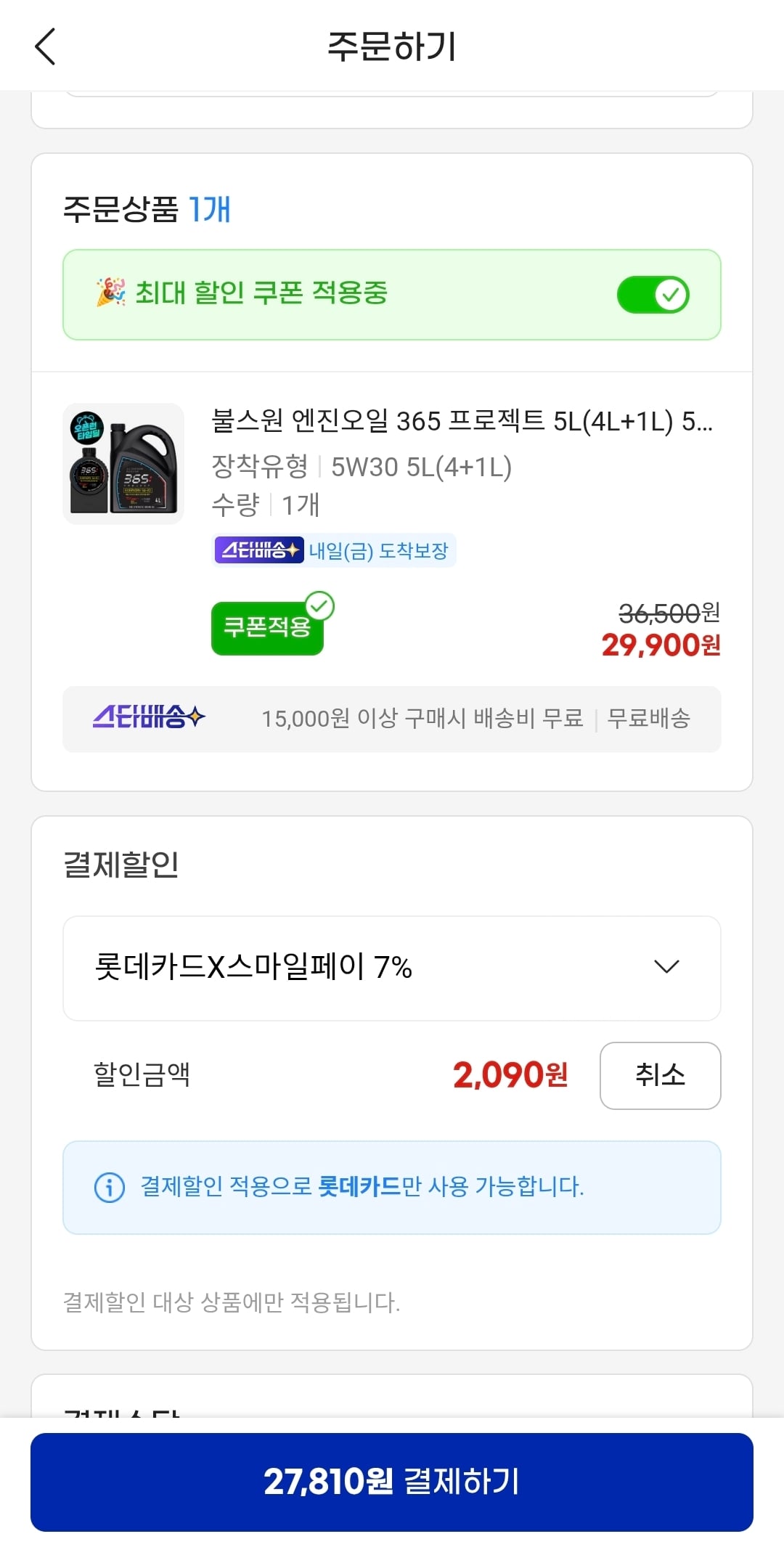This screenshot has width=784, height=1547.
Task: Select the 주문하기 screen title
Action: (x=392, y=46)
